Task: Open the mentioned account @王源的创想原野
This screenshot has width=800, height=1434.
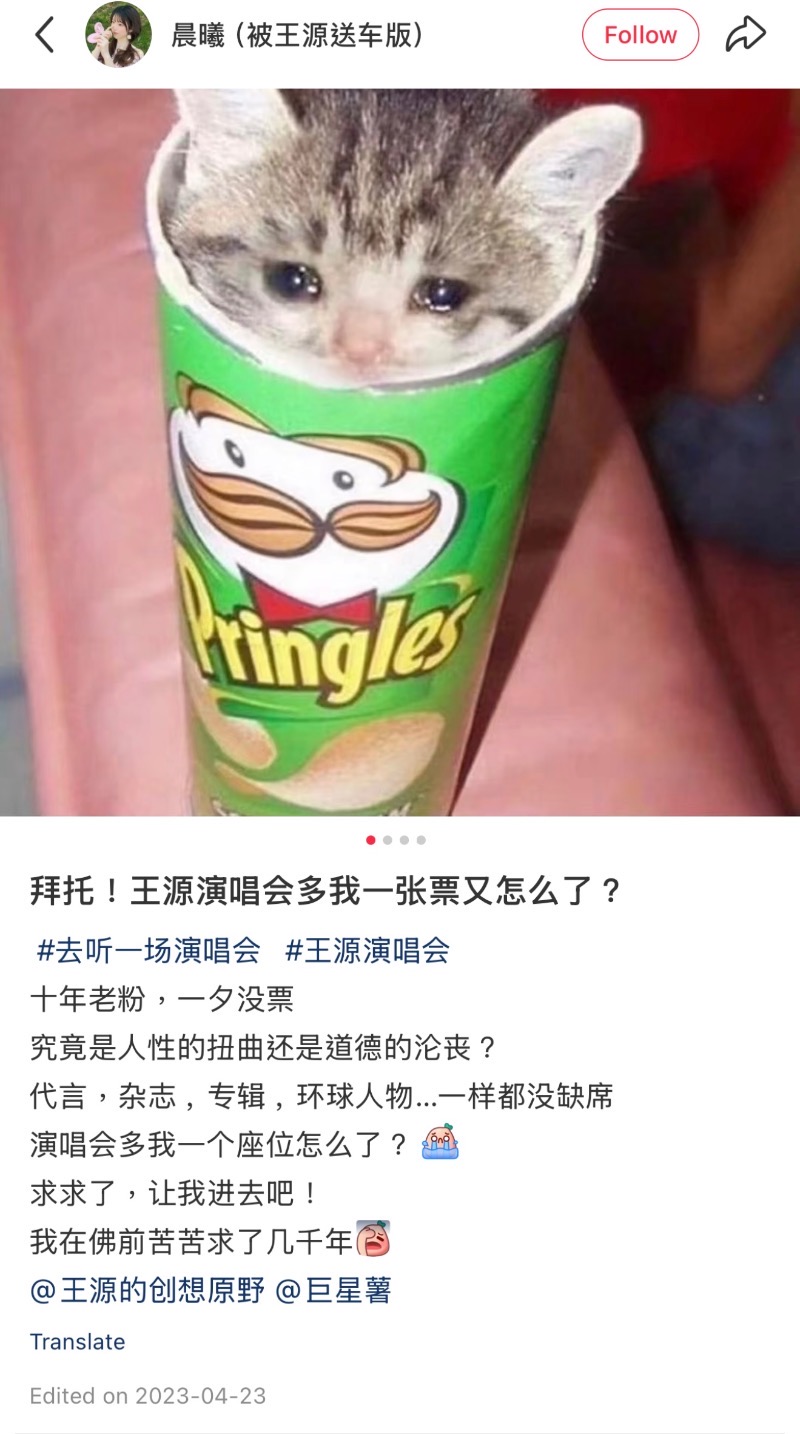Action: (x=148, y=1290)
